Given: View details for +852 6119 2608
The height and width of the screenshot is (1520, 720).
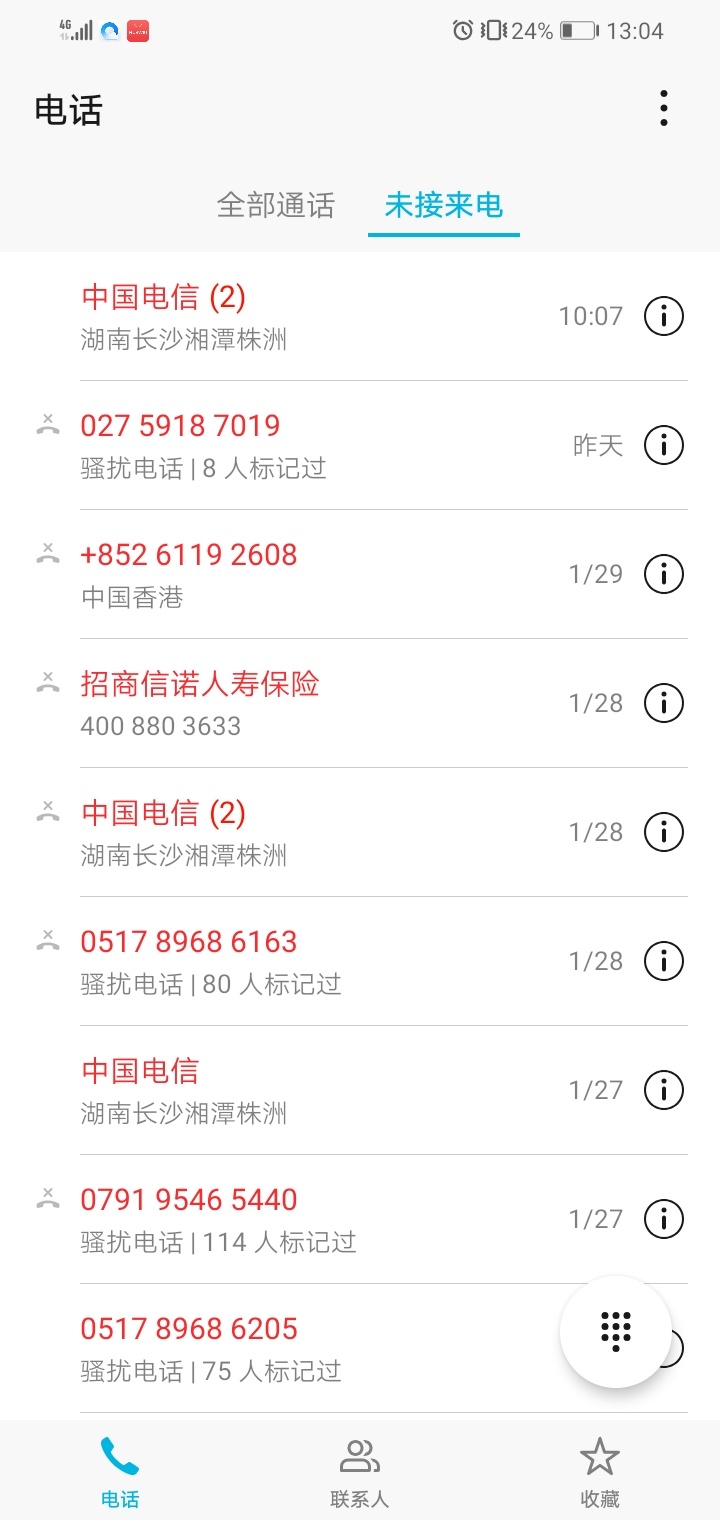Looking at the screenshot, I should tap(663, 574).
